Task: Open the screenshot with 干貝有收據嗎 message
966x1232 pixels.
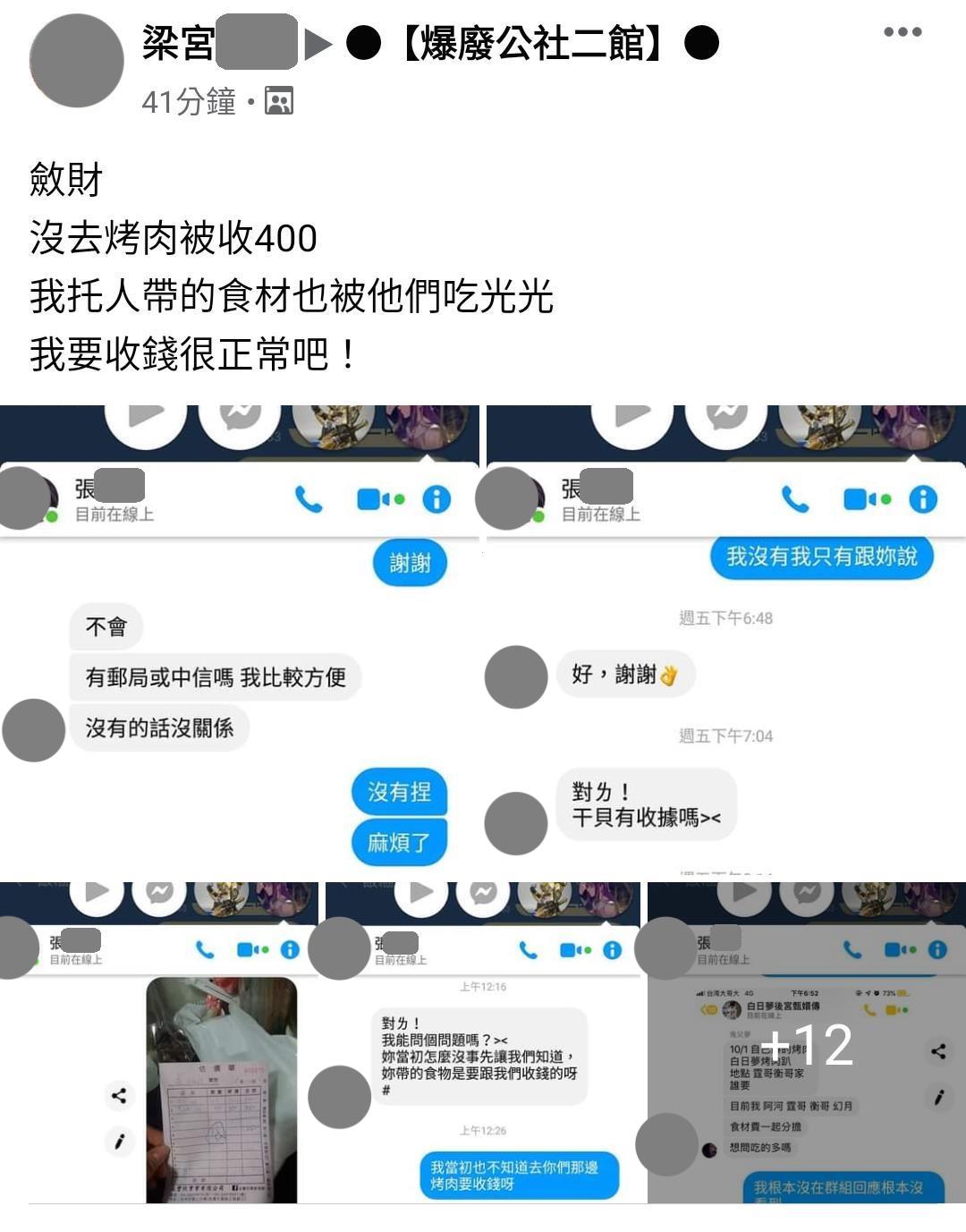Action: pos(726,640)
